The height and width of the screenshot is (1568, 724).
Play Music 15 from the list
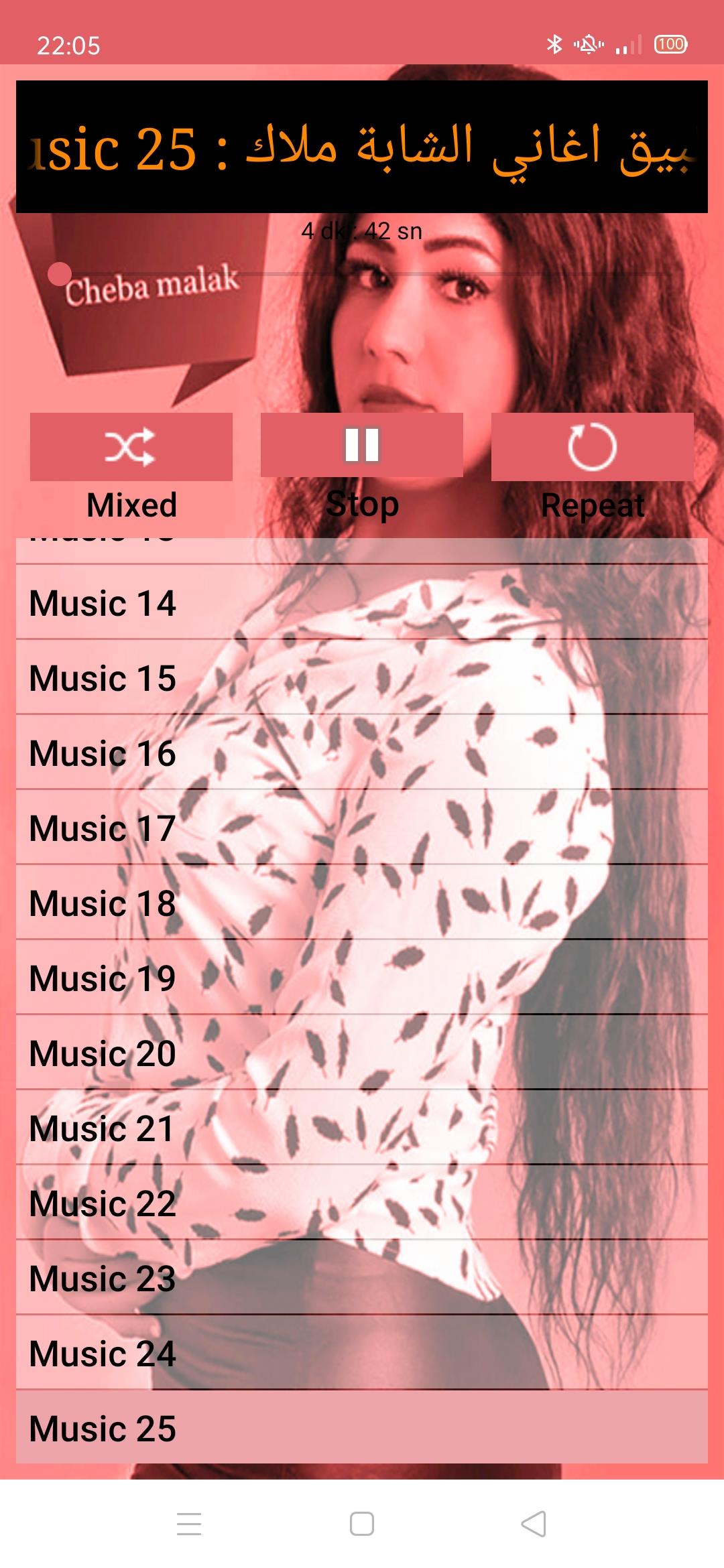point(362,677)
